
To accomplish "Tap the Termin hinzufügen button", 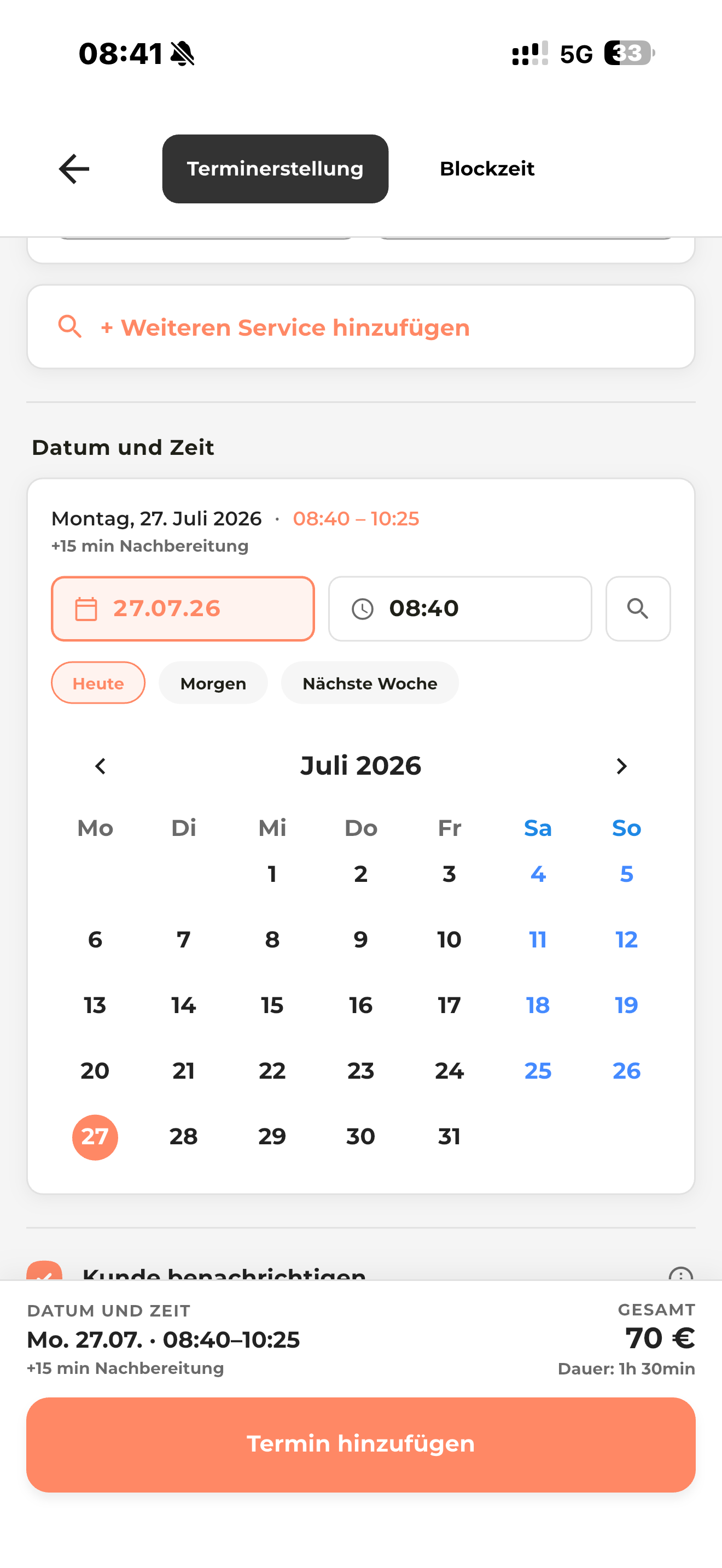I will pos(361,1444).
